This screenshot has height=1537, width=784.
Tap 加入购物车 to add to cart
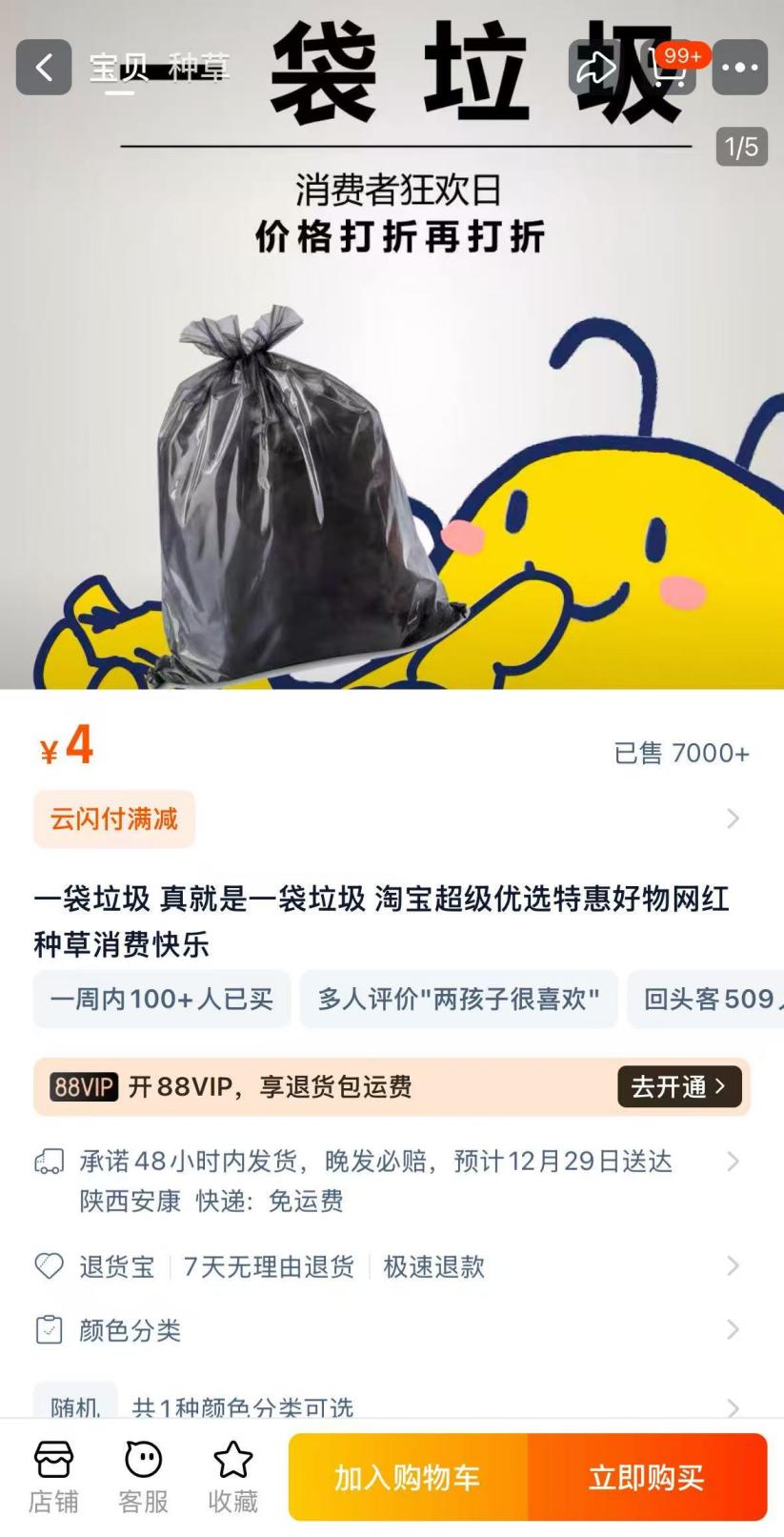408,1477
